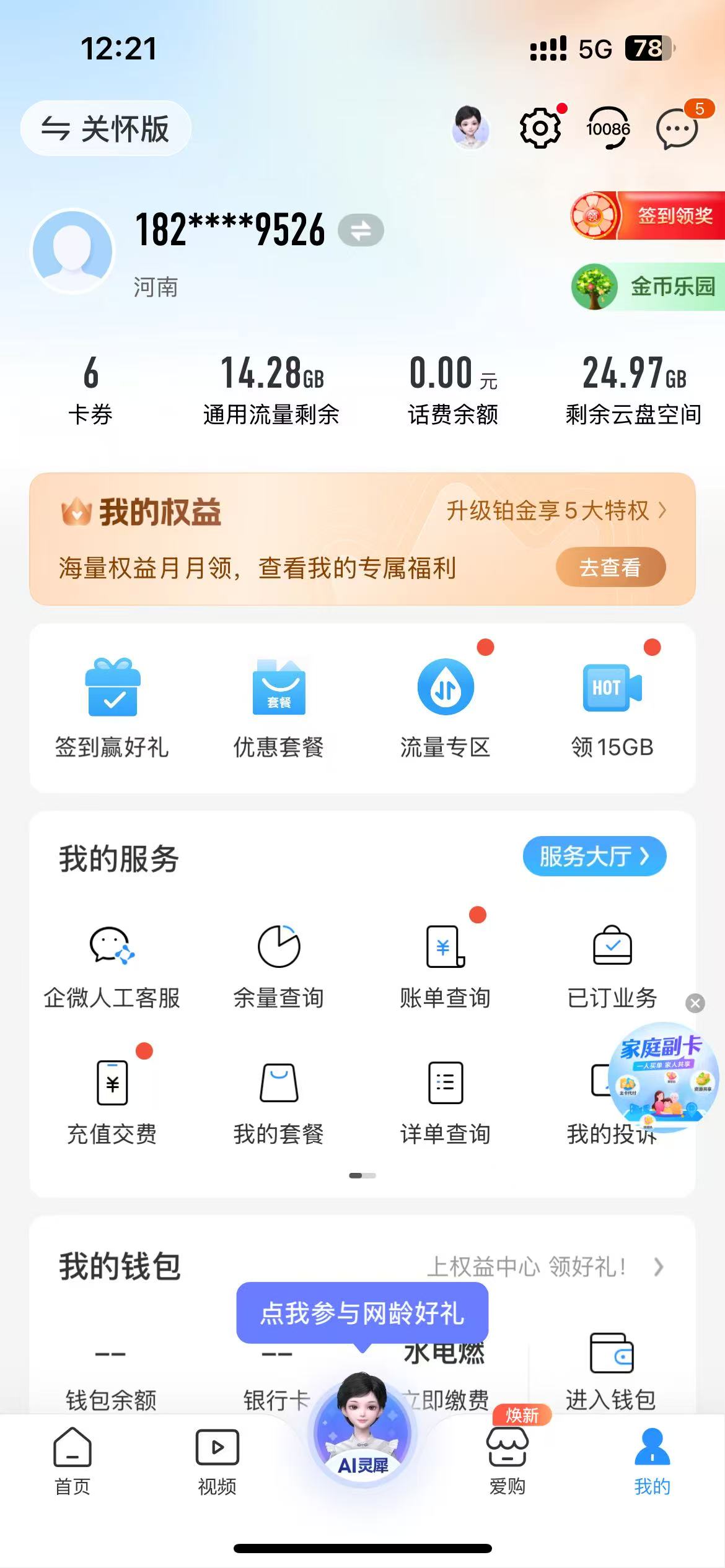Image resolution: width=725 pixels, height=1568 pixels.
Task: Tap the account switch icon beside the phone number
Action: [361, 230]
